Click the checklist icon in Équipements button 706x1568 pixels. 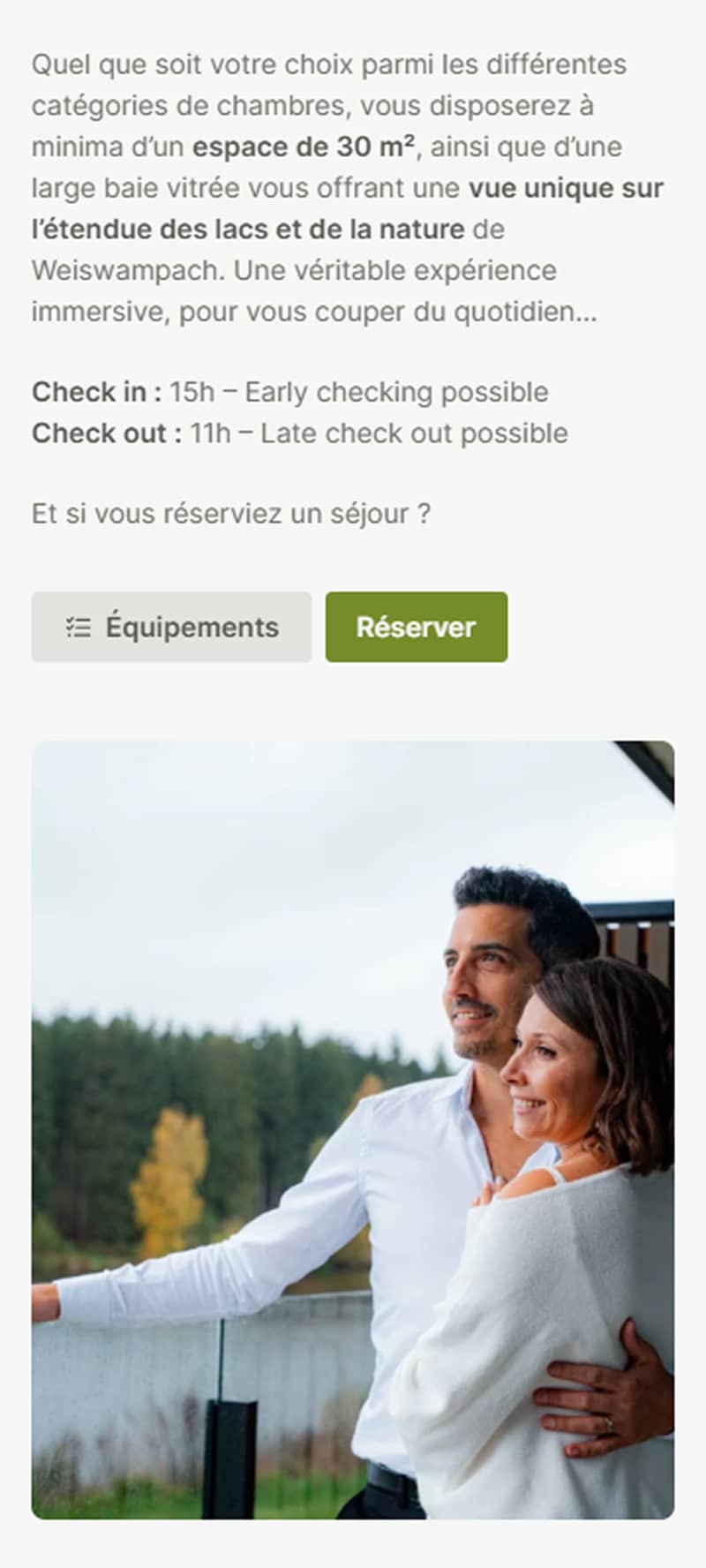pos(79,627)
